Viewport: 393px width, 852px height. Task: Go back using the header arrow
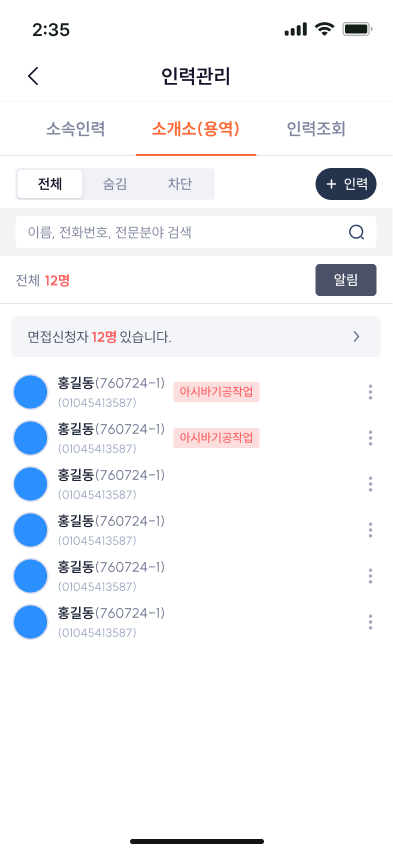33,76
